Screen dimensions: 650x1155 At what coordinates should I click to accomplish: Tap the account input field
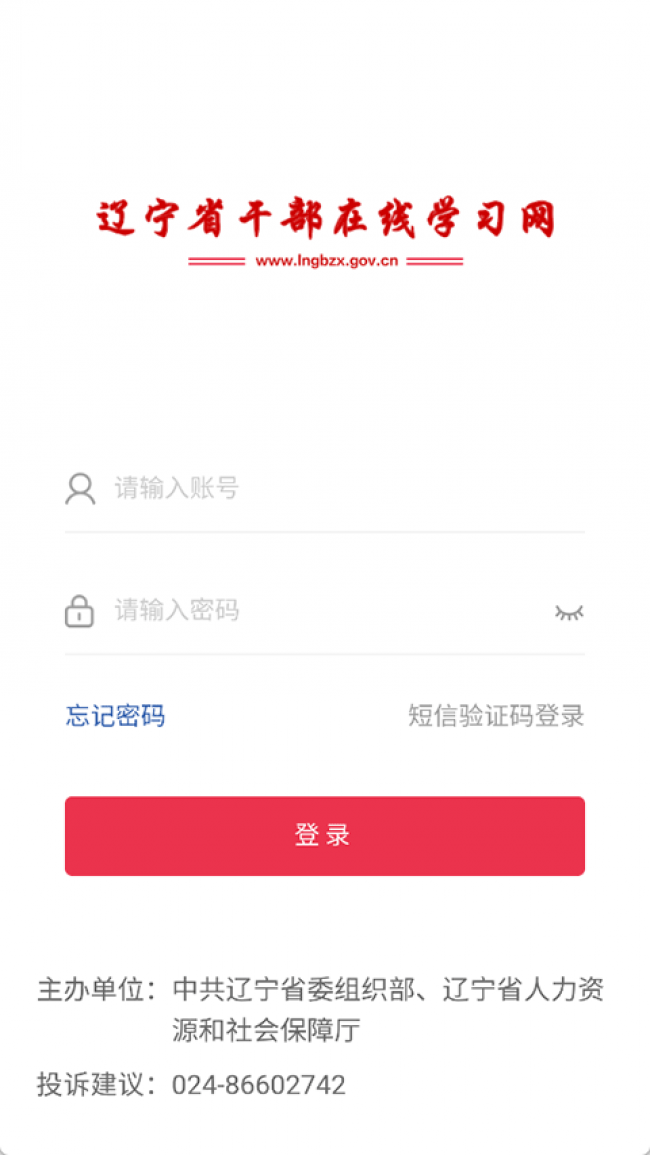click(x=340, y=489)
